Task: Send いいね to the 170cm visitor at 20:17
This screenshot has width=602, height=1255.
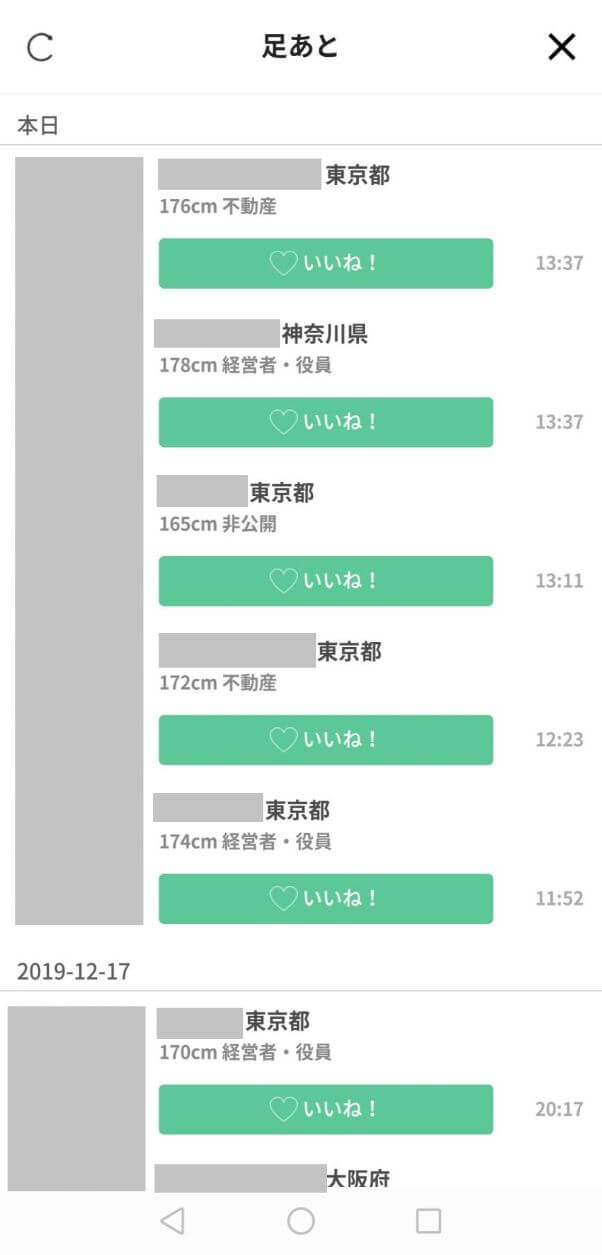Action: point(325,1109)
